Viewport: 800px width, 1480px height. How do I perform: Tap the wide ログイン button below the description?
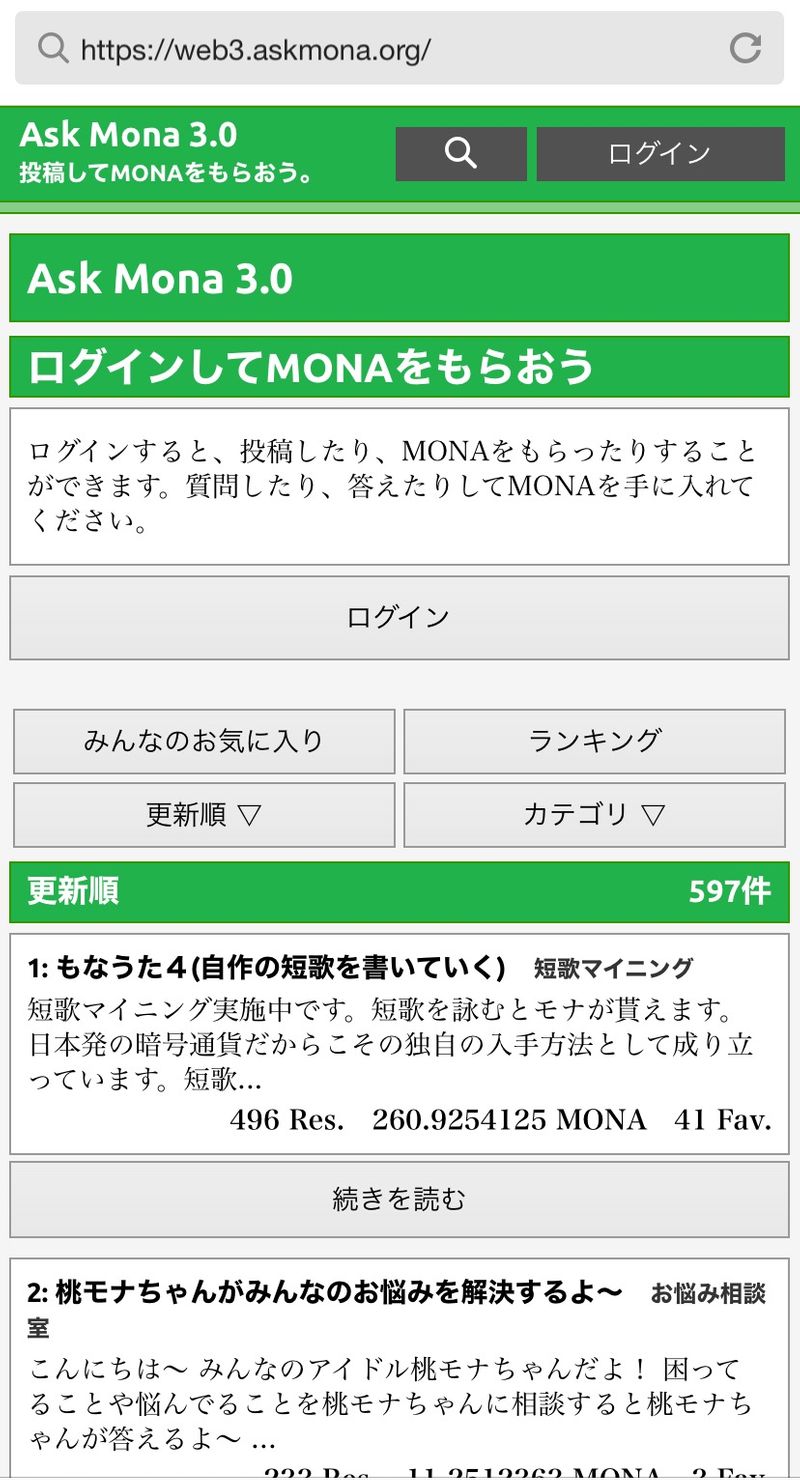(x=399, y=617)
